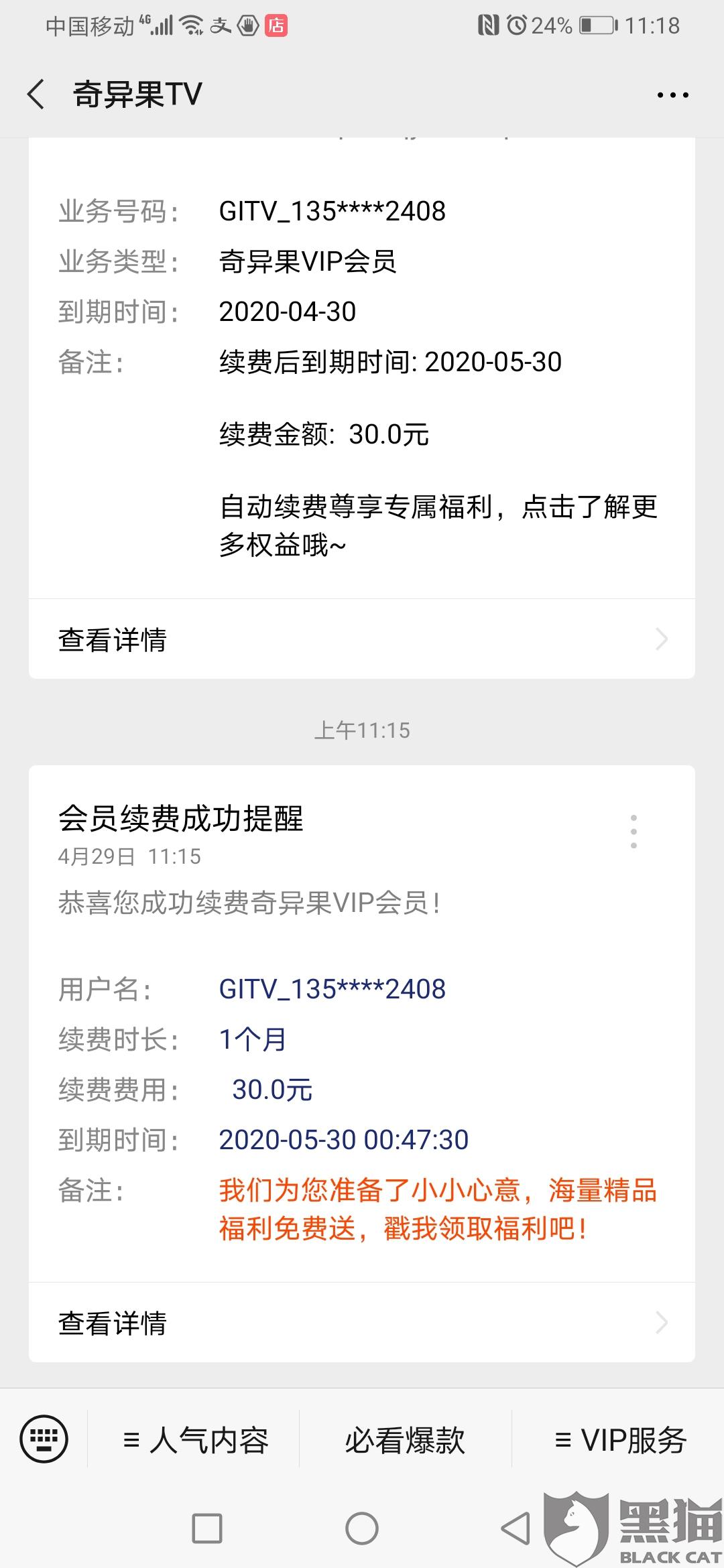The height and width of the screenshot is (1568, 724).
Task: Switch to keyboard input mode
Action: [x=44, y=1439]
